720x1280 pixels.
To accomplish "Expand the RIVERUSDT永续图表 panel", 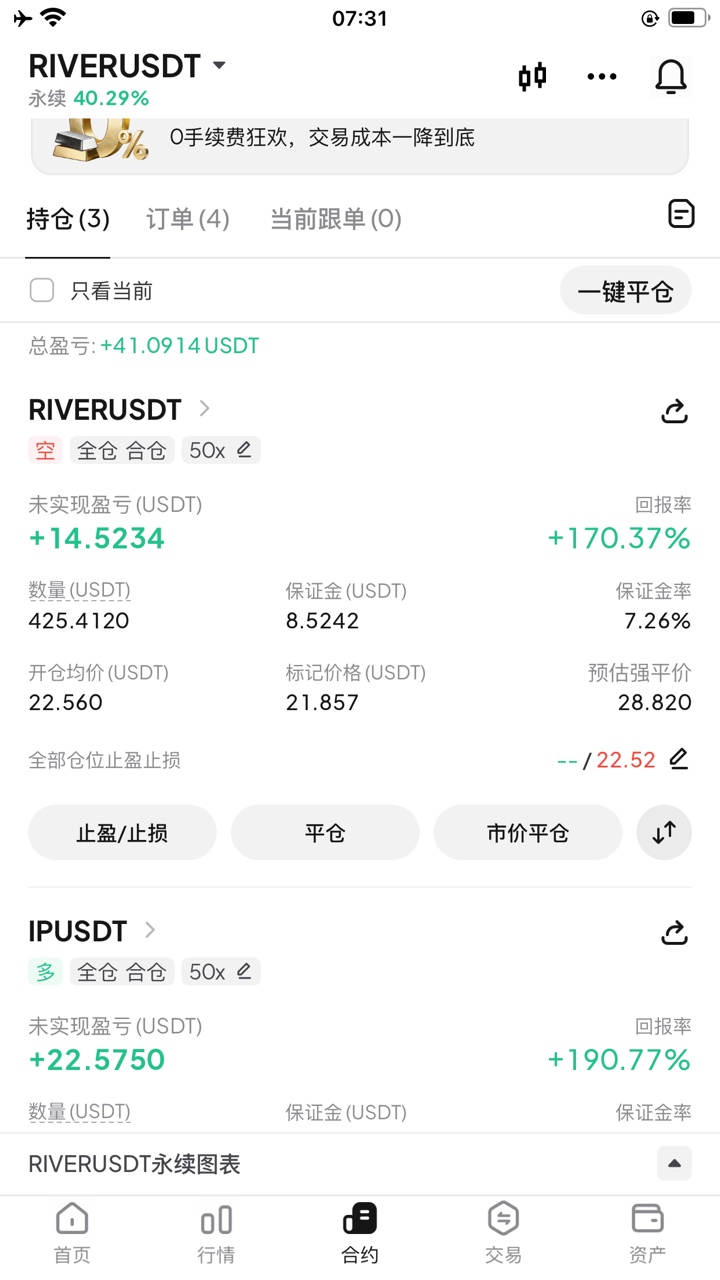I will pyautogui.click(x=674, y=1163).
